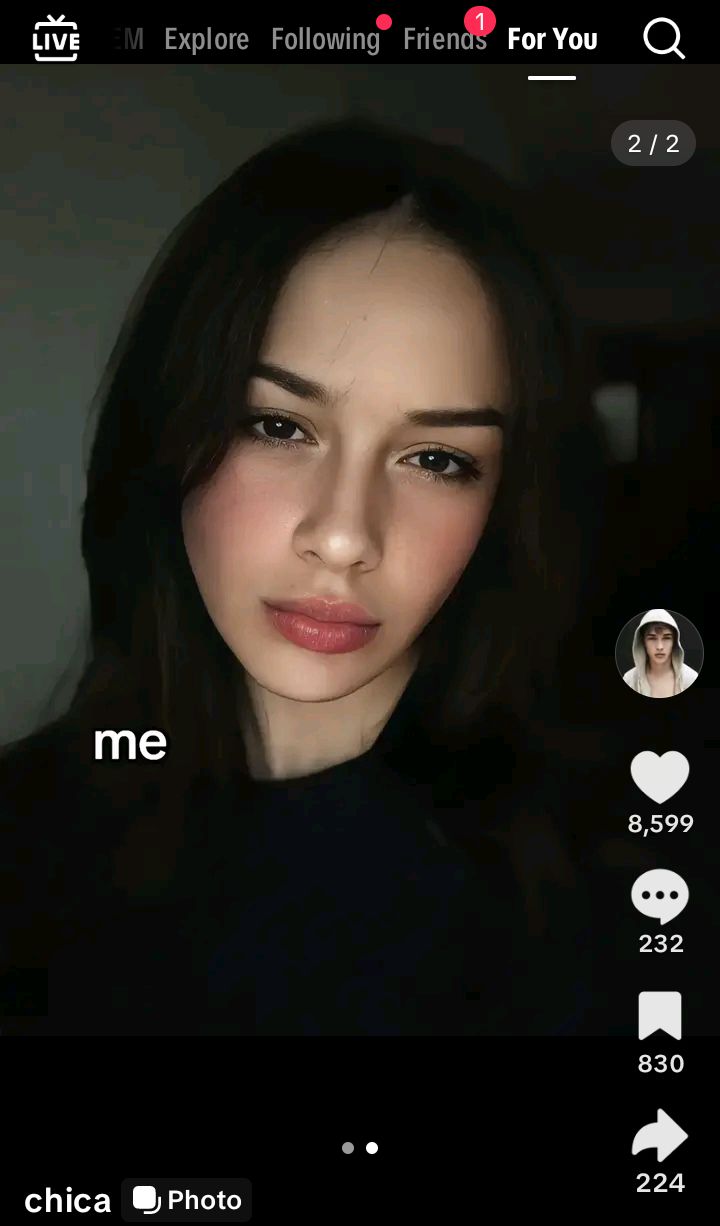
Task: Bookmark this post to favorites
Action: click(660, 1016)
